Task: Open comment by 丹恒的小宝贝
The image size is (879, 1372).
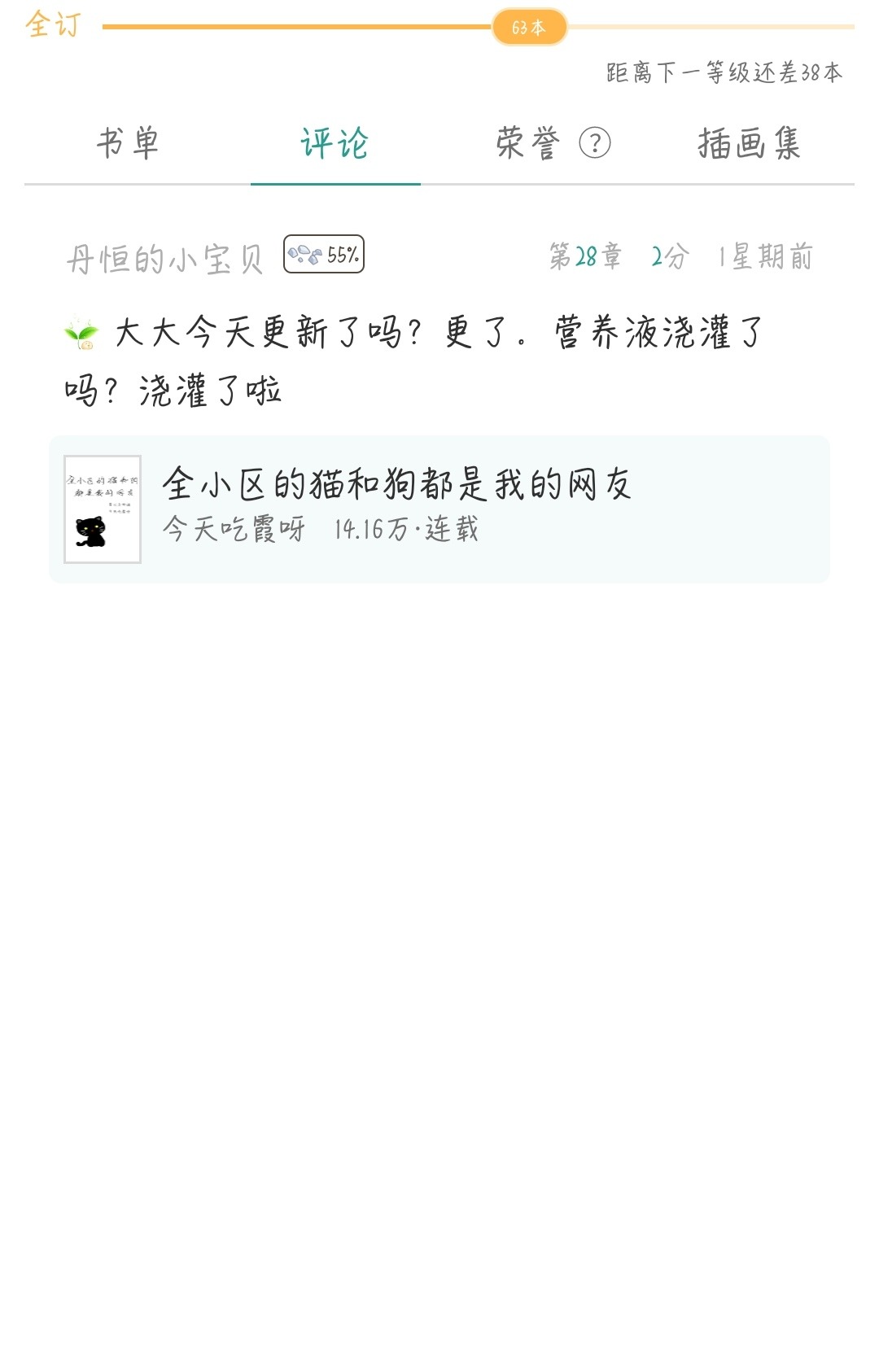Action: 415,361
